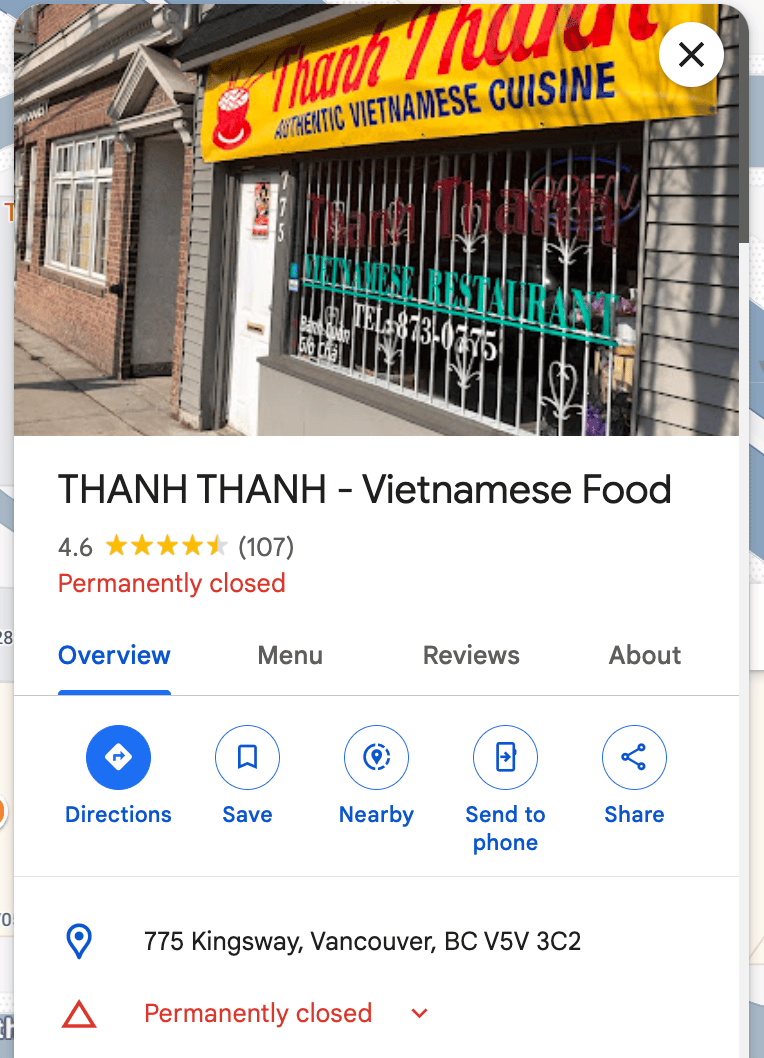764x1058 pixels.
Task: Share this restaurant listing
Action: [x=634, y=758]
